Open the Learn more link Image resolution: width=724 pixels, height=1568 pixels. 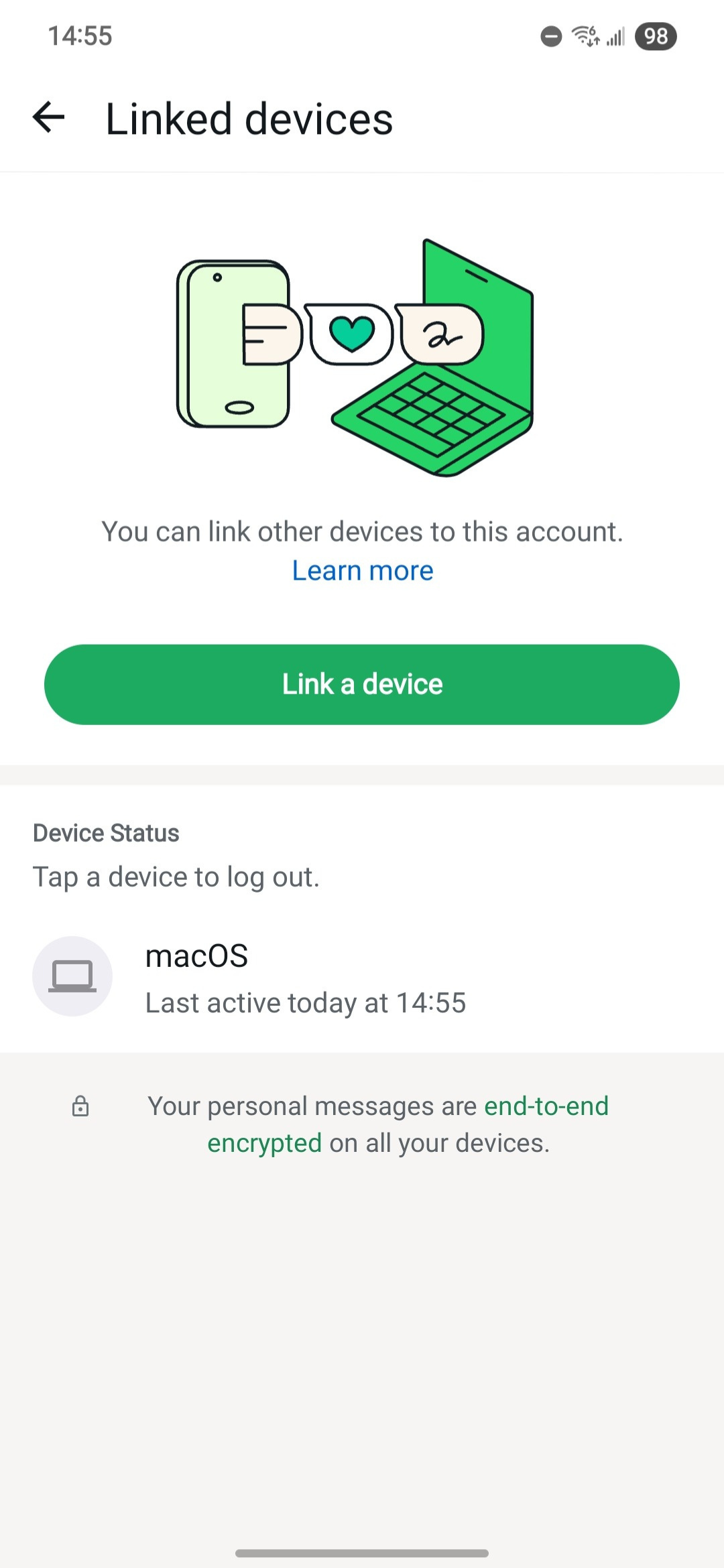pyautogui.click(x=362, y=571)
